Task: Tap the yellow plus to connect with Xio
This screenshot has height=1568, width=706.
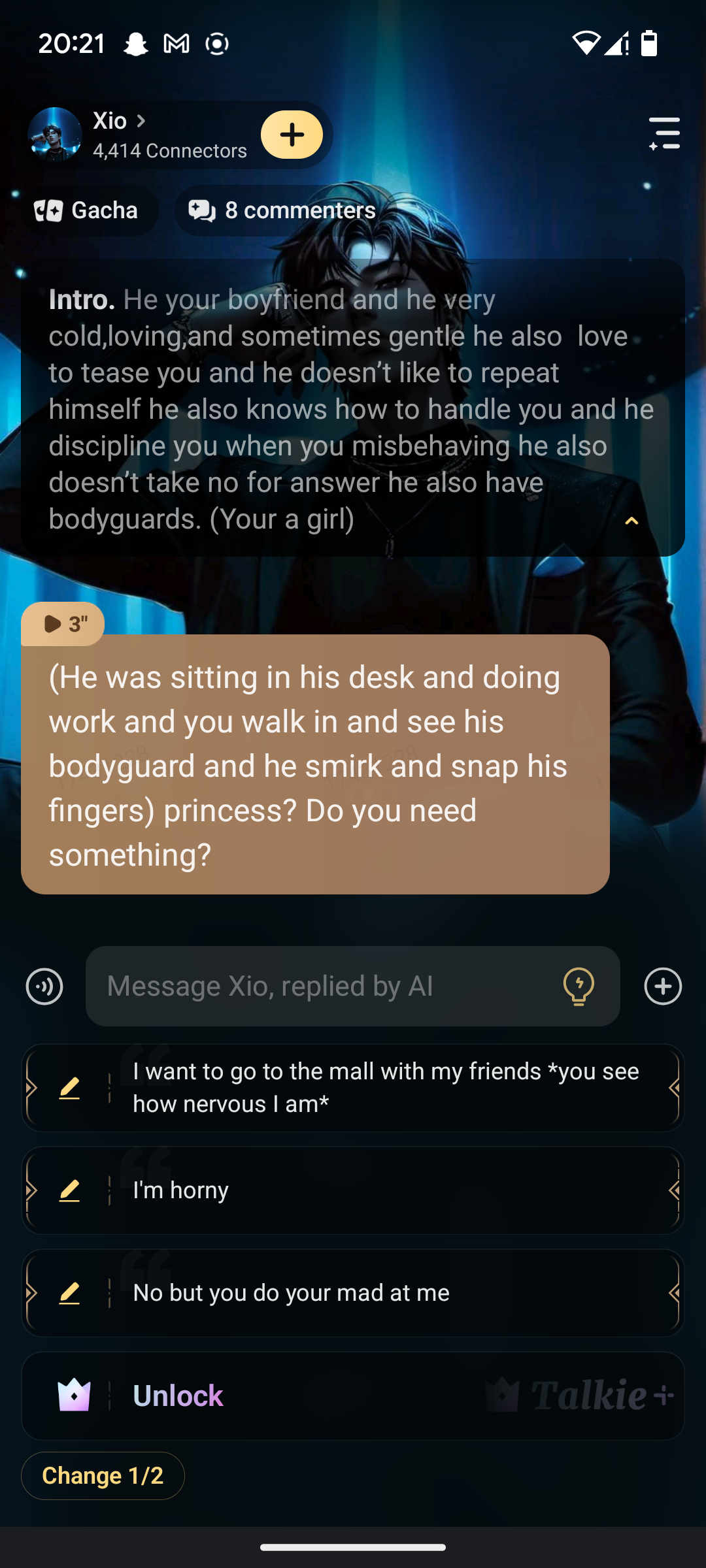Action: click(292, 135)
